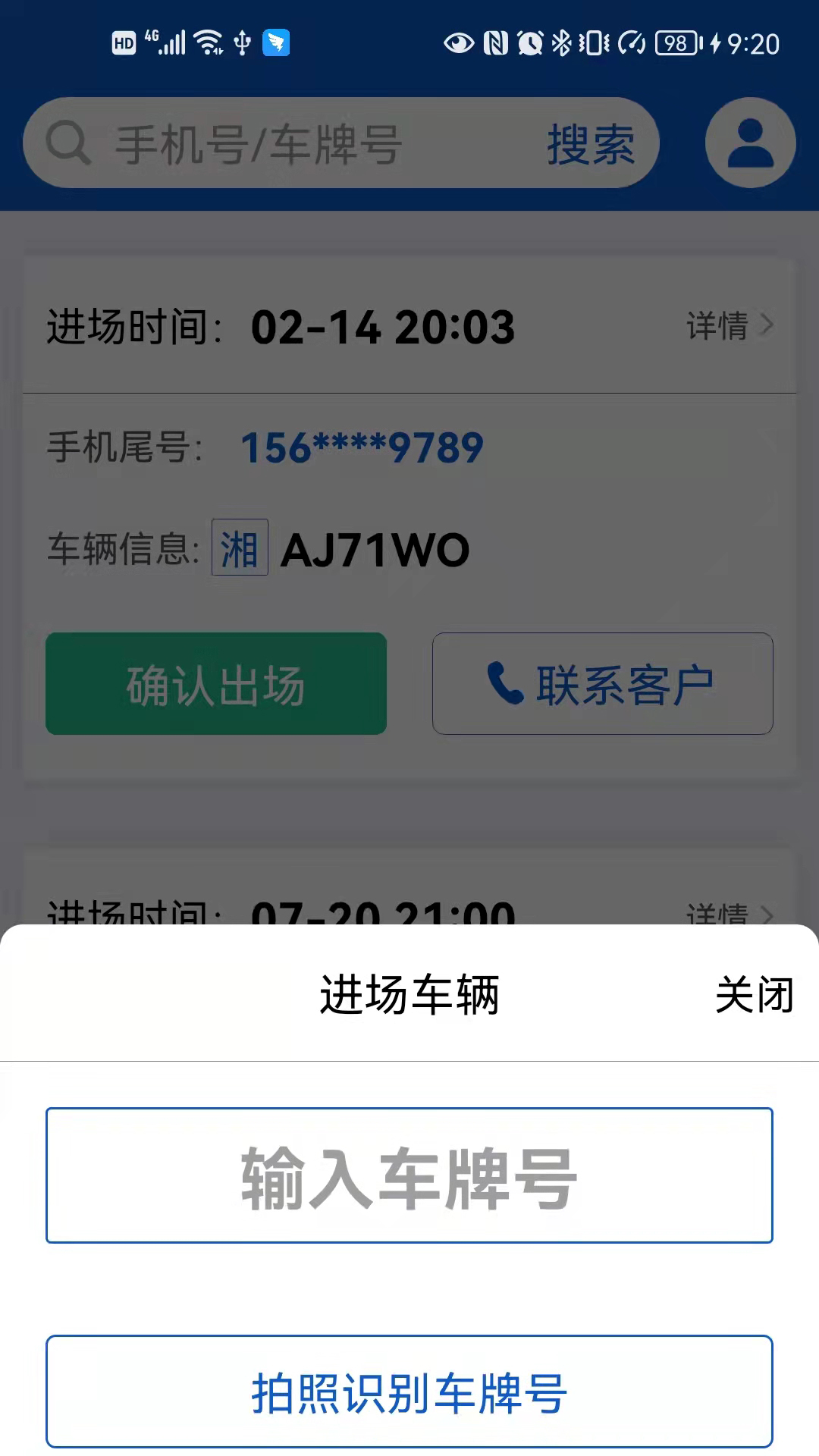Open the profile avatar icon

750,143
